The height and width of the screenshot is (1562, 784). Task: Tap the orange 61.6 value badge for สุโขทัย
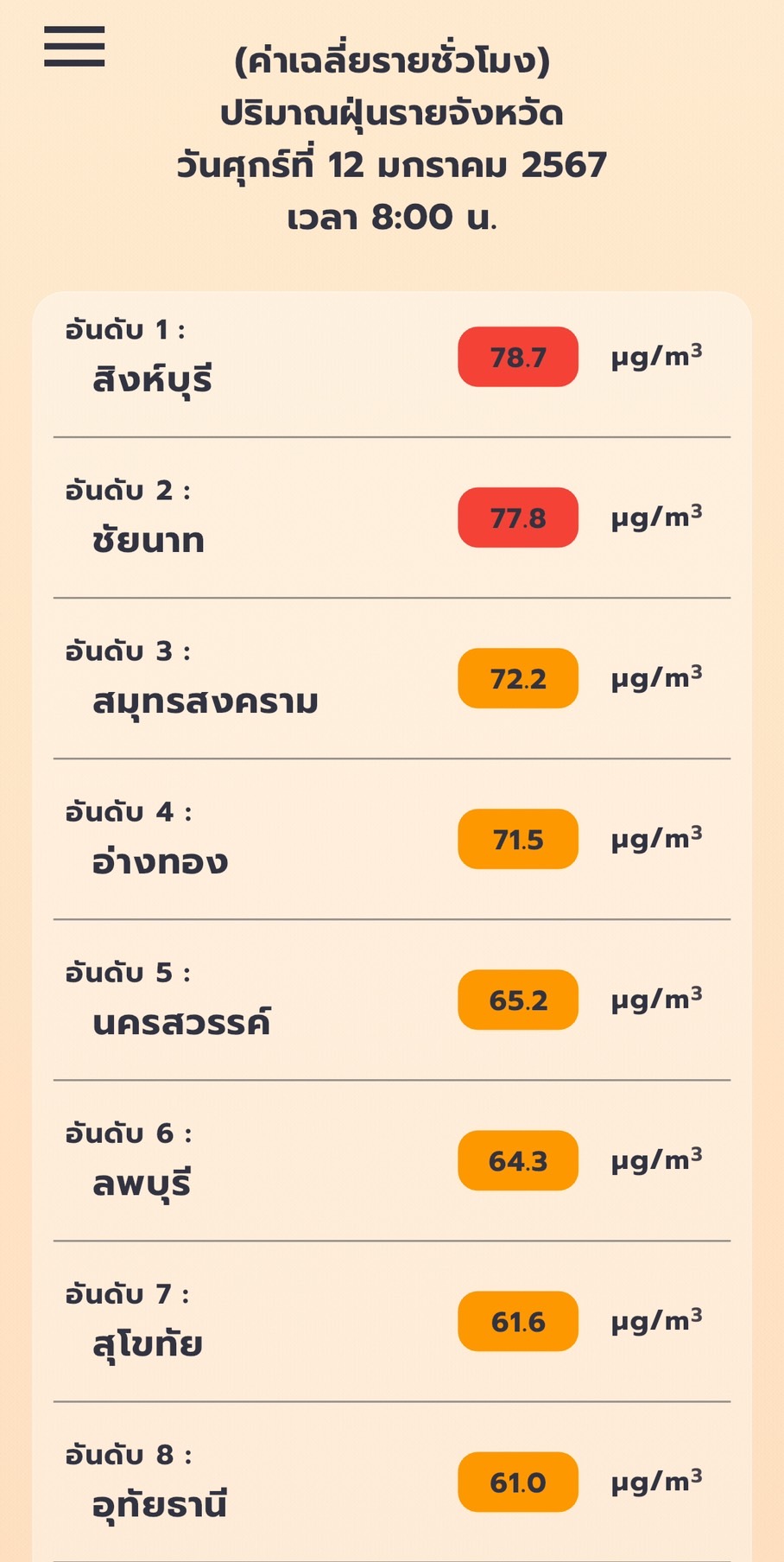[x=517, y=1321]
